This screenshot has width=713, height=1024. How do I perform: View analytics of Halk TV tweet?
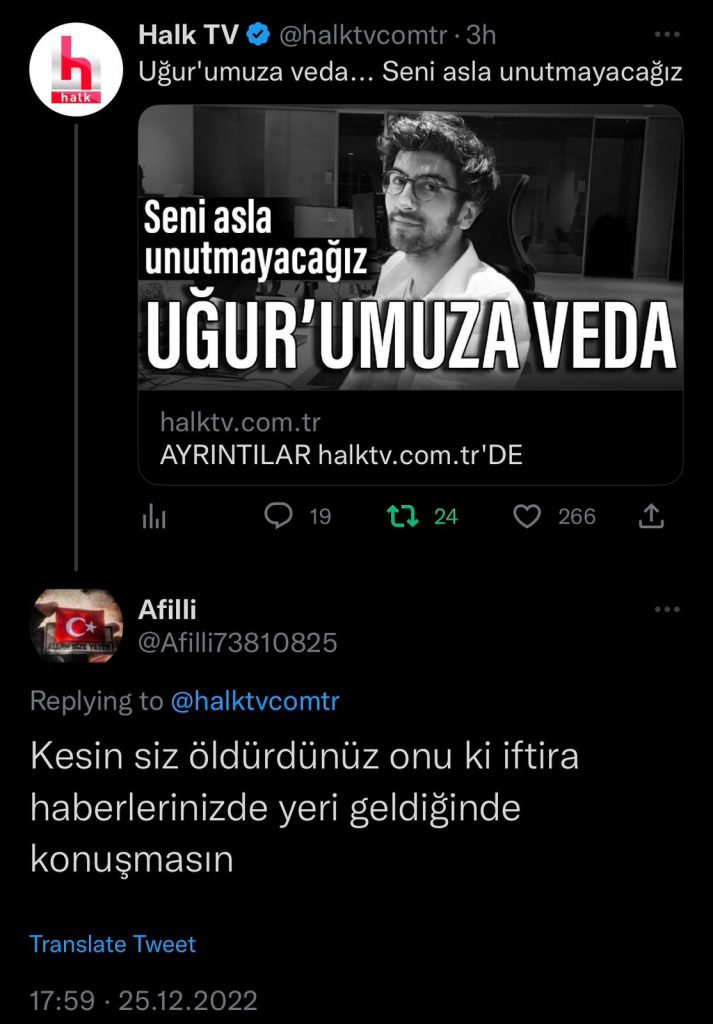(154, 516)
